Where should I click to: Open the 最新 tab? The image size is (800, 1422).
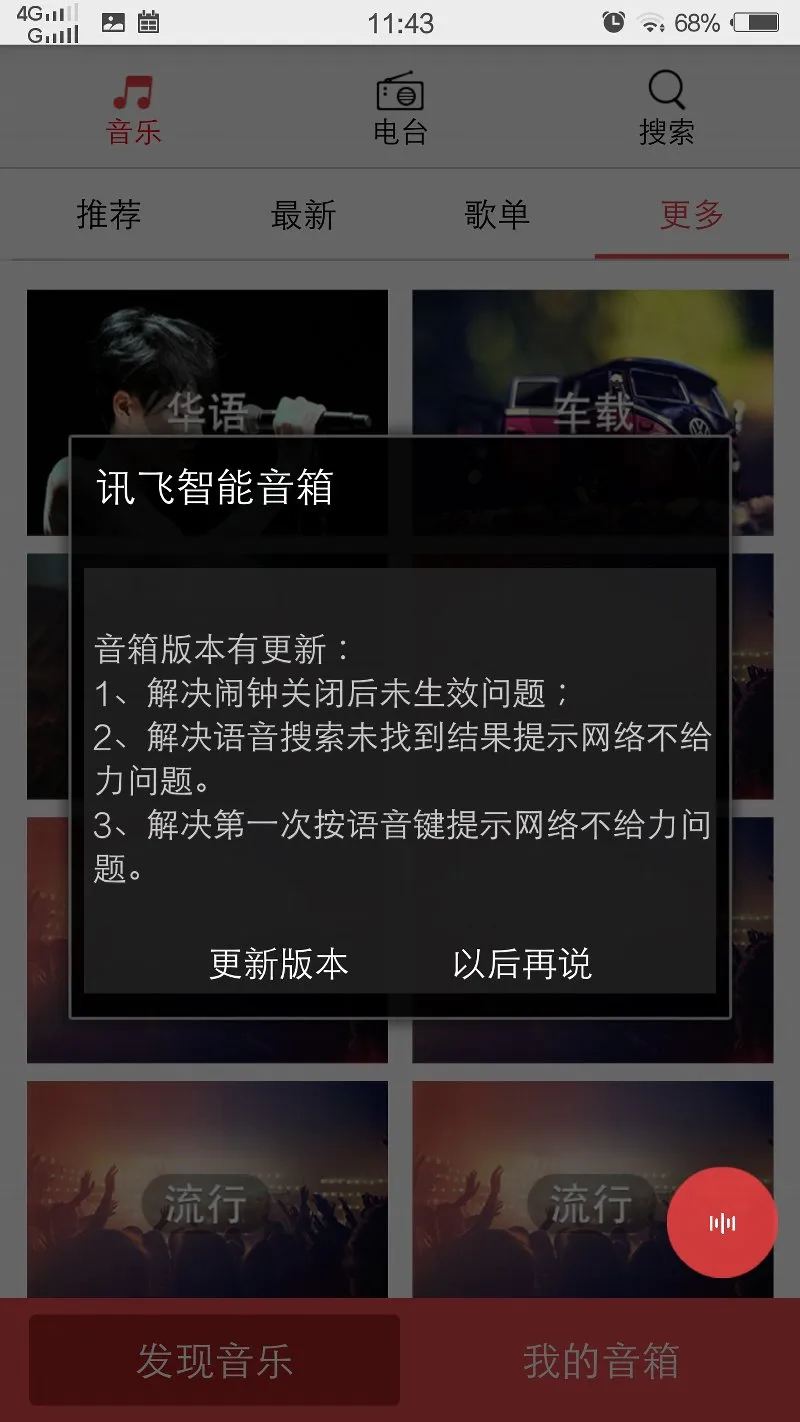303,215
